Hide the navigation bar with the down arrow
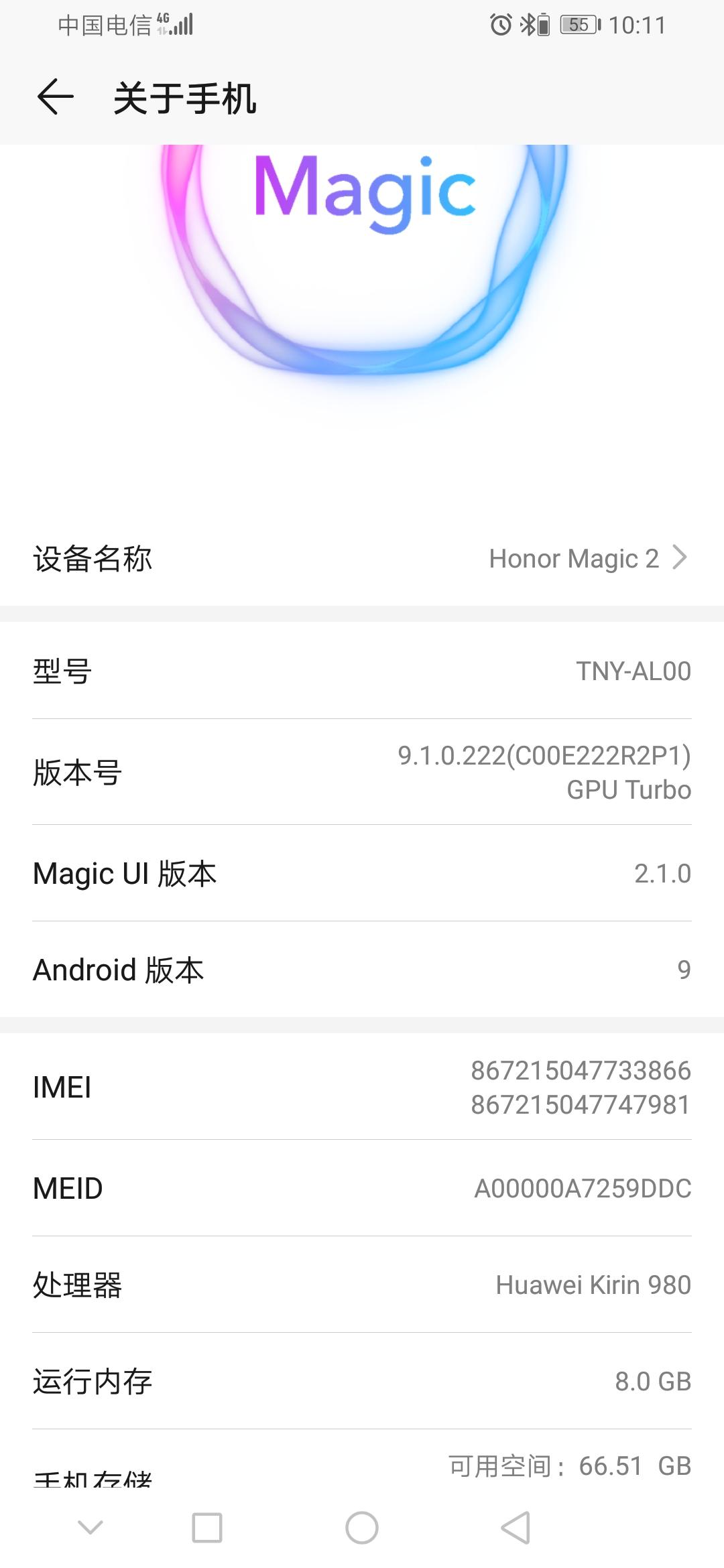 [x=90, y=1528]
